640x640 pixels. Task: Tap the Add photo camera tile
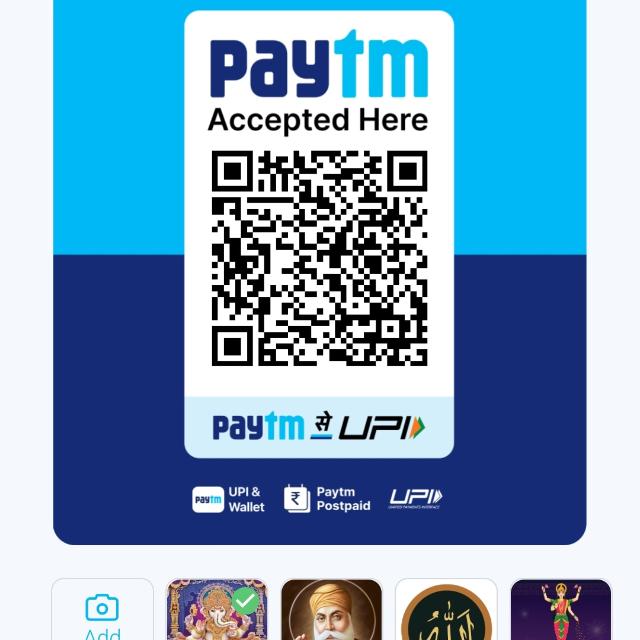(x=102, y=612)
